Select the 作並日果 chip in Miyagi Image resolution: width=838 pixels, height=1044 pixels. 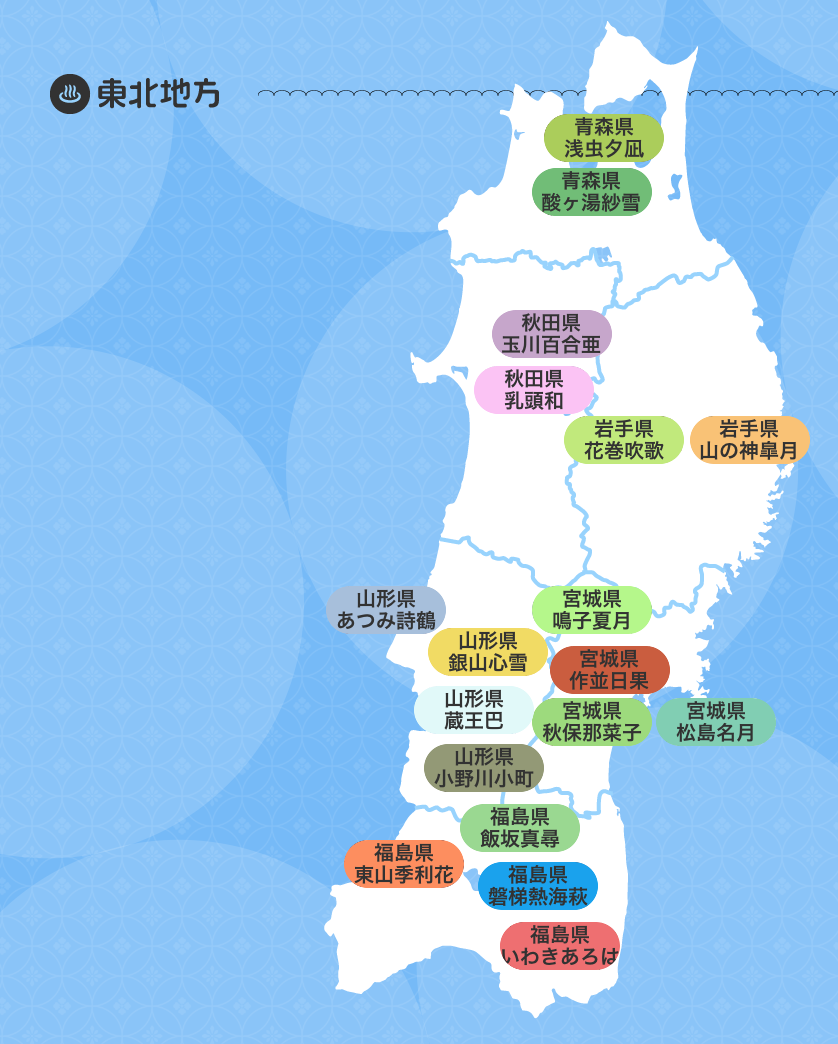[609, 670]
